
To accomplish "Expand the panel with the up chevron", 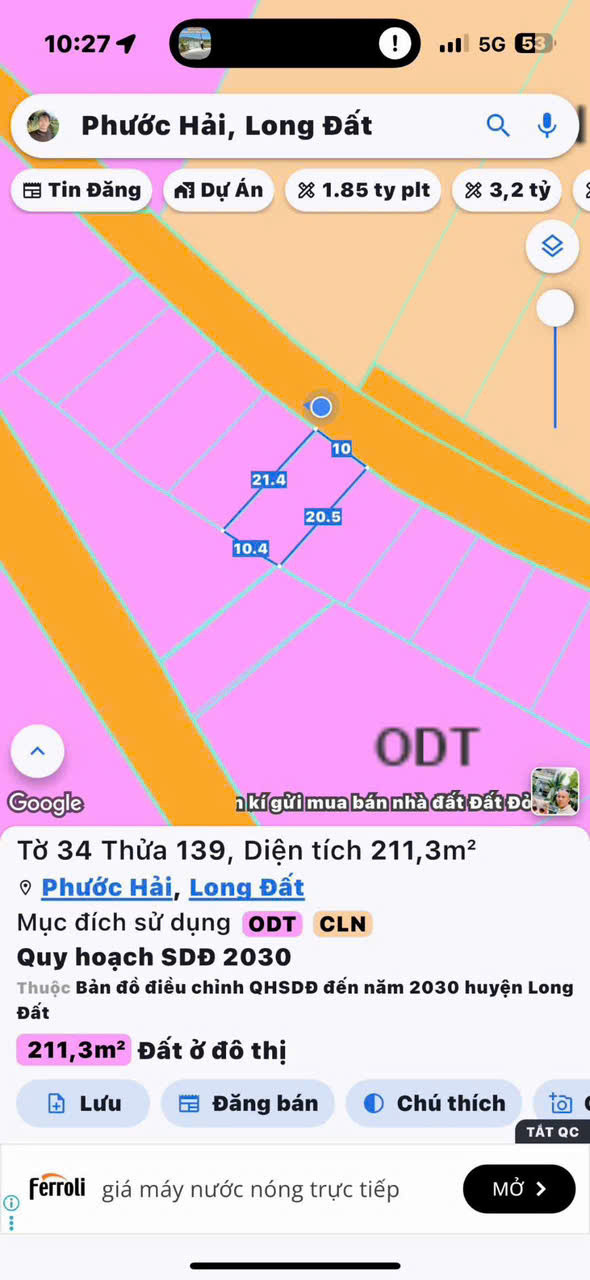I will 38,751.
